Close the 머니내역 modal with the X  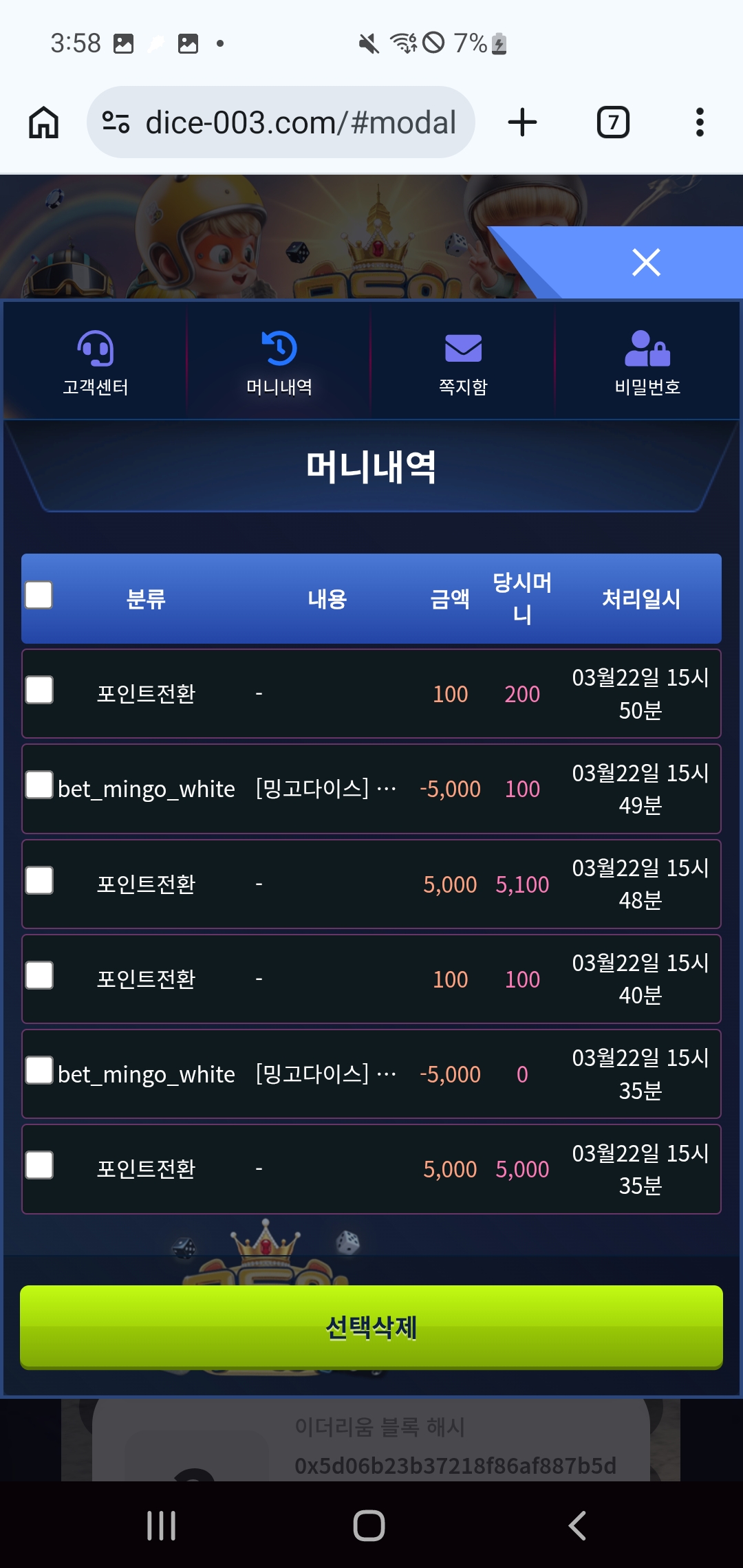click(646, 262)
